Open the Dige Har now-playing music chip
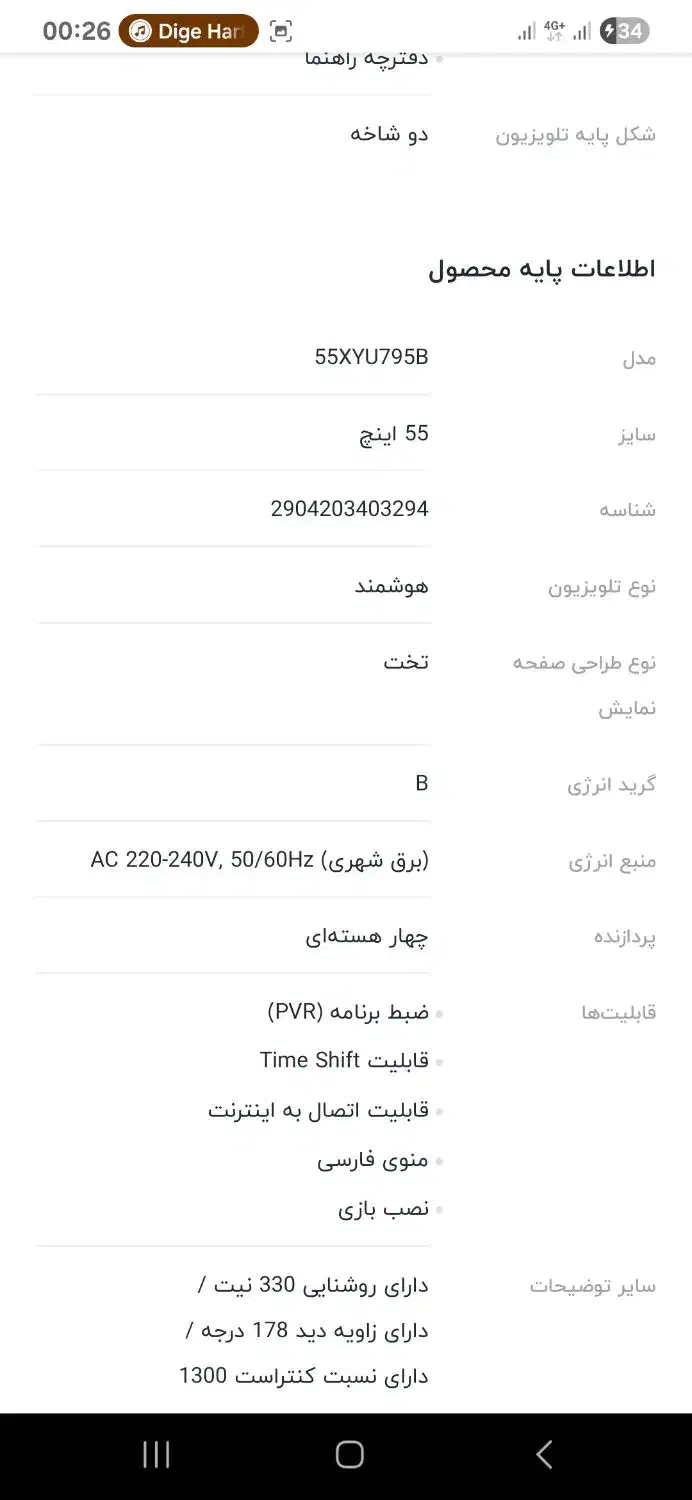This screenshot has width=692, height=1500. (x=188, y=31)
